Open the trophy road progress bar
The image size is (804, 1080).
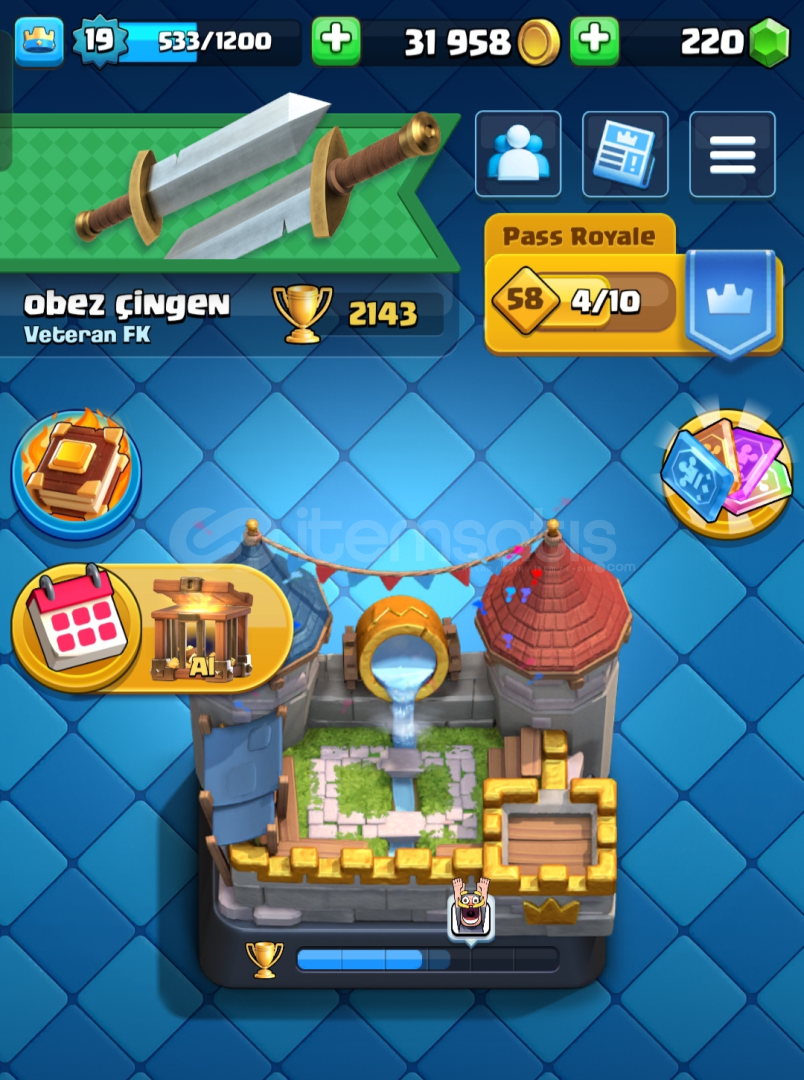[426, 960]
